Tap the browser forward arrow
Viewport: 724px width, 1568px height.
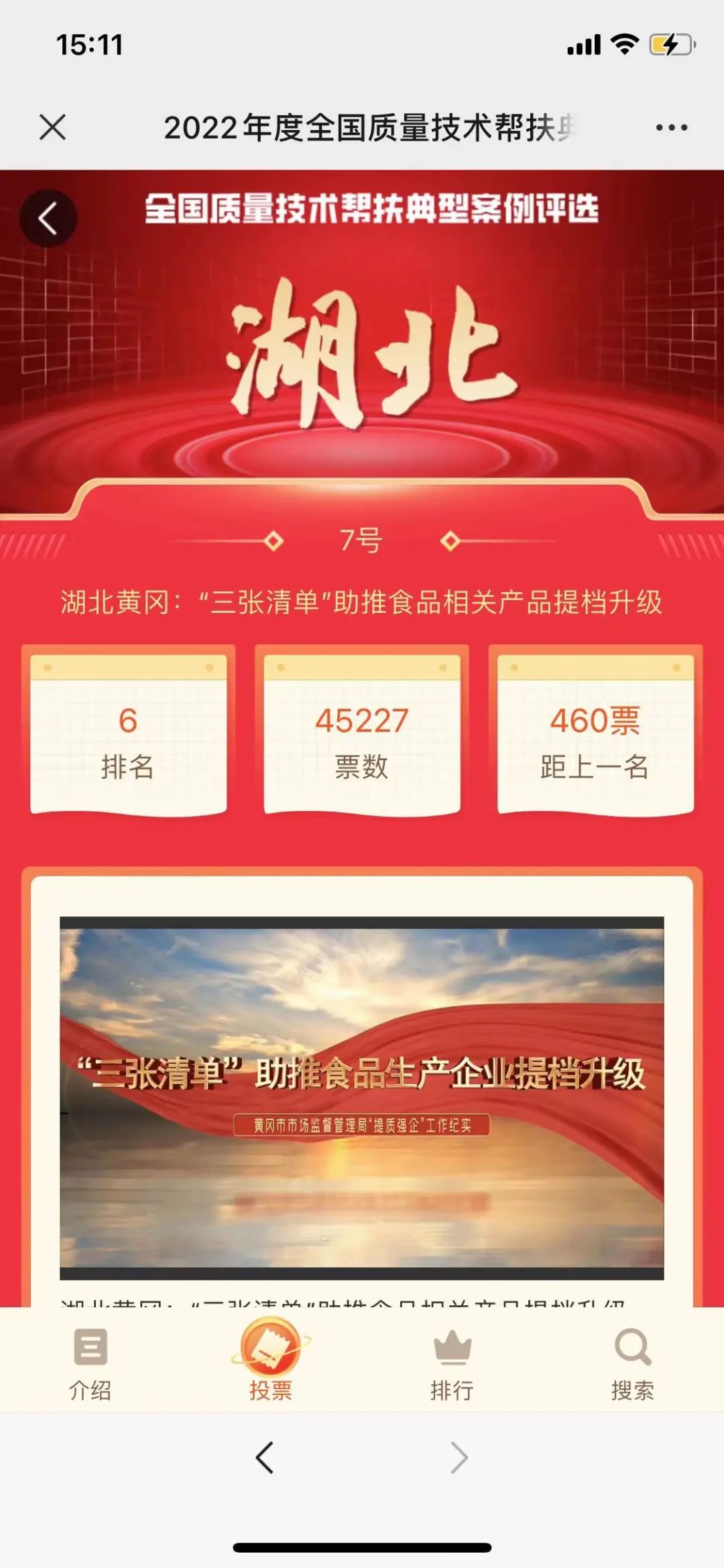459,1457
